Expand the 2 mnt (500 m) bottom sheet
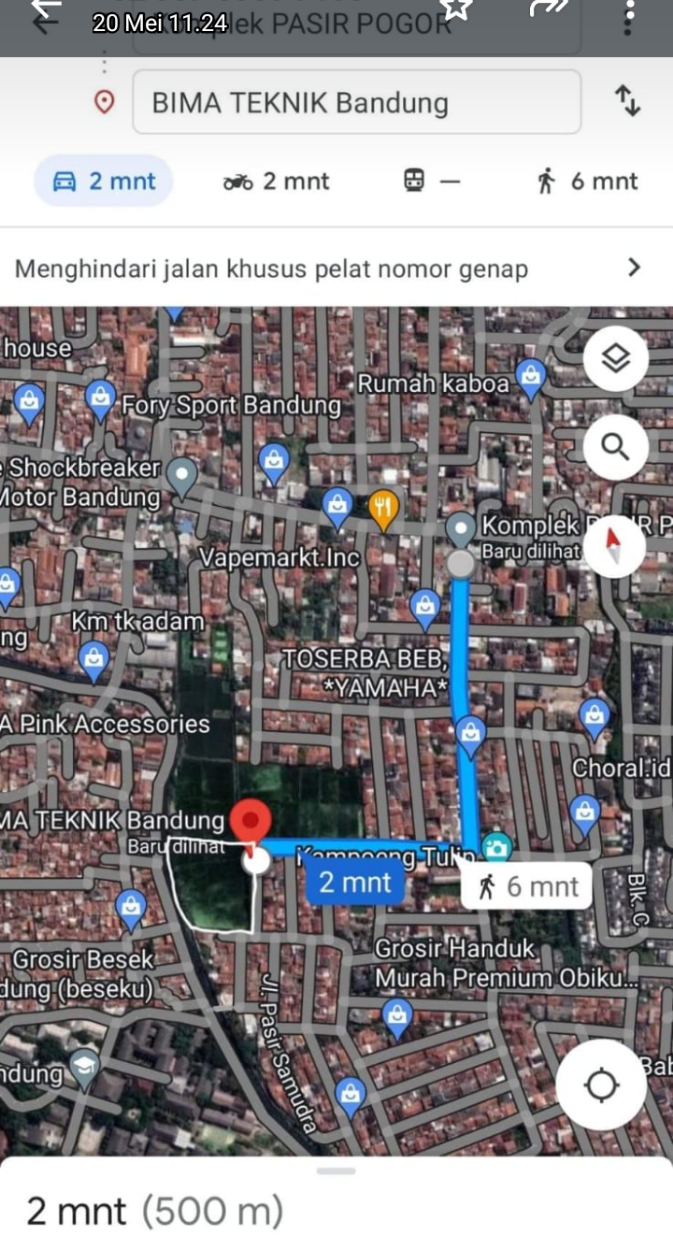The width and height of the screenshot is (673, 1242). (x=336, y=1200)
